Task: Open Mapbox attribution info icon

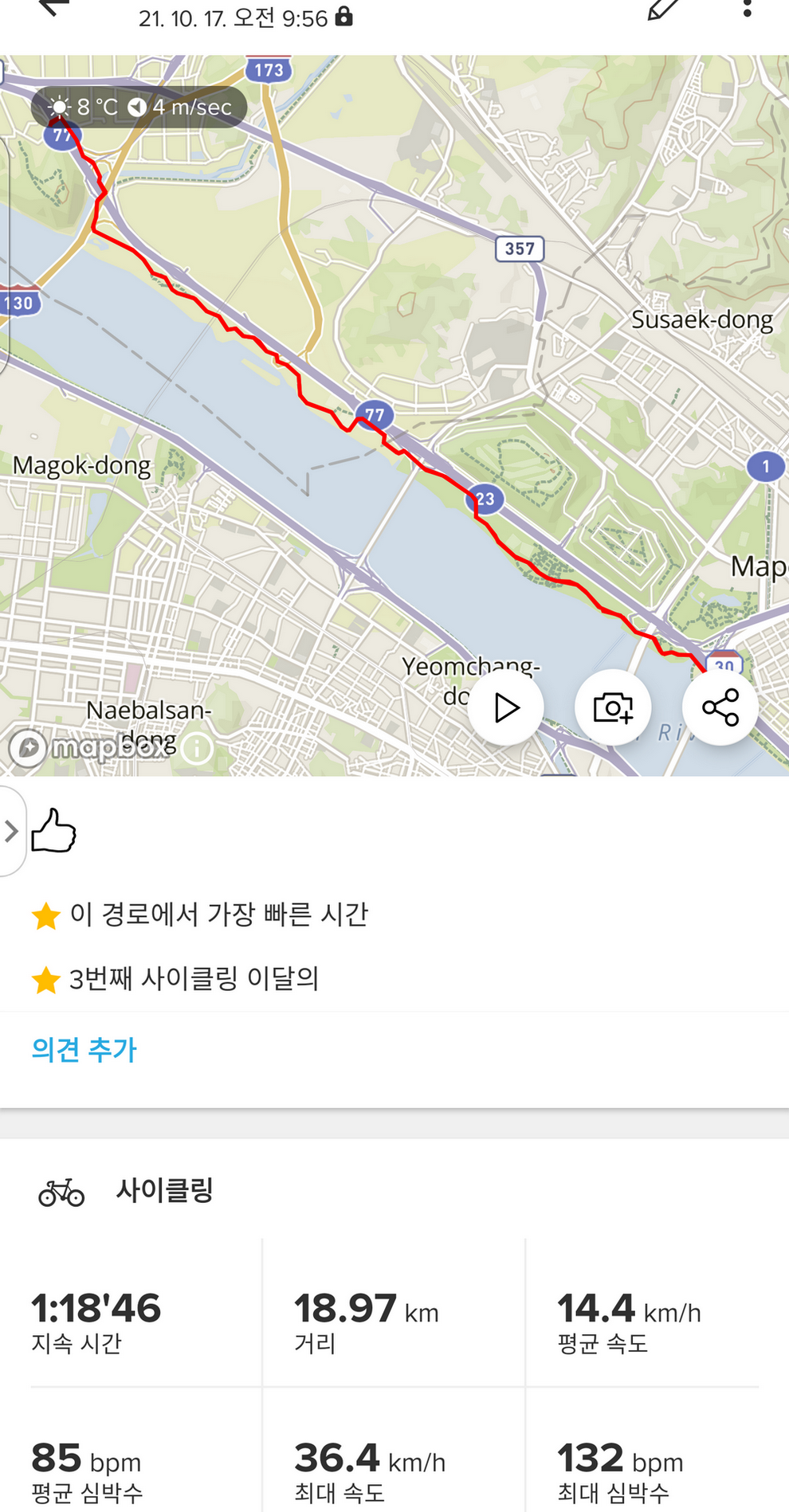Action: [x=196, y=748]
